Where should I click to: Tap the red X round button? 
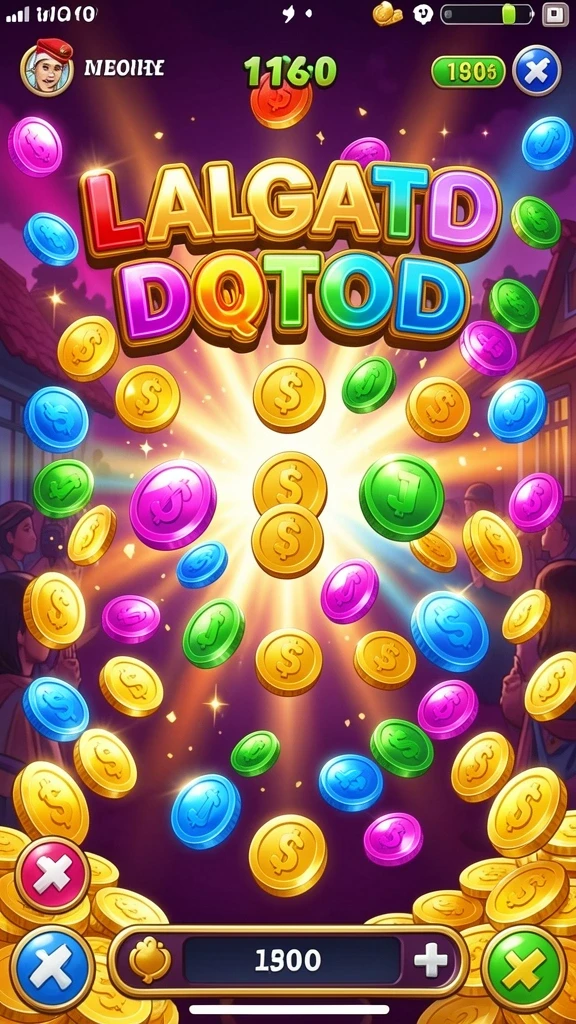click(52, 876)
